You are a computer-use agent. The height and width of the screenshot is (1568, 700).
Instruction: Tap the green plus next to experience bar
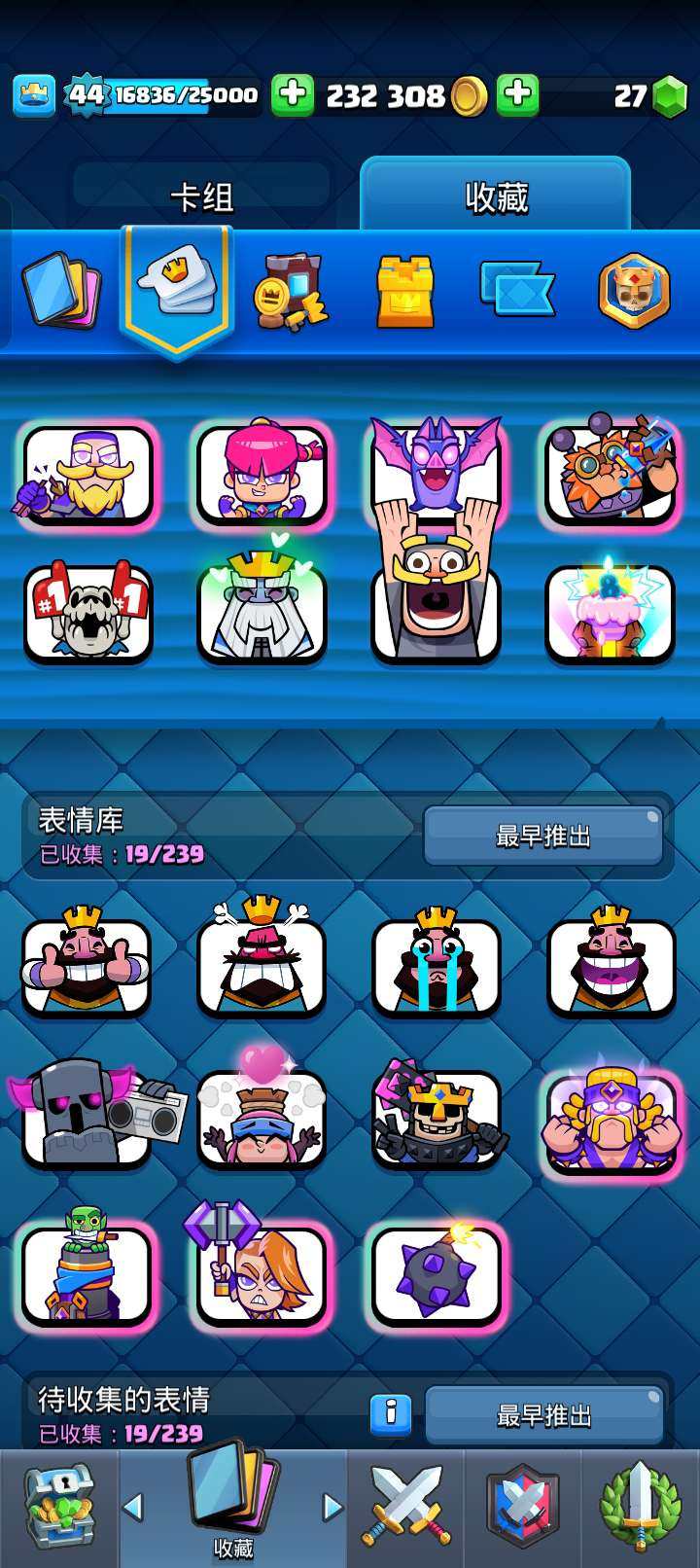292,94
